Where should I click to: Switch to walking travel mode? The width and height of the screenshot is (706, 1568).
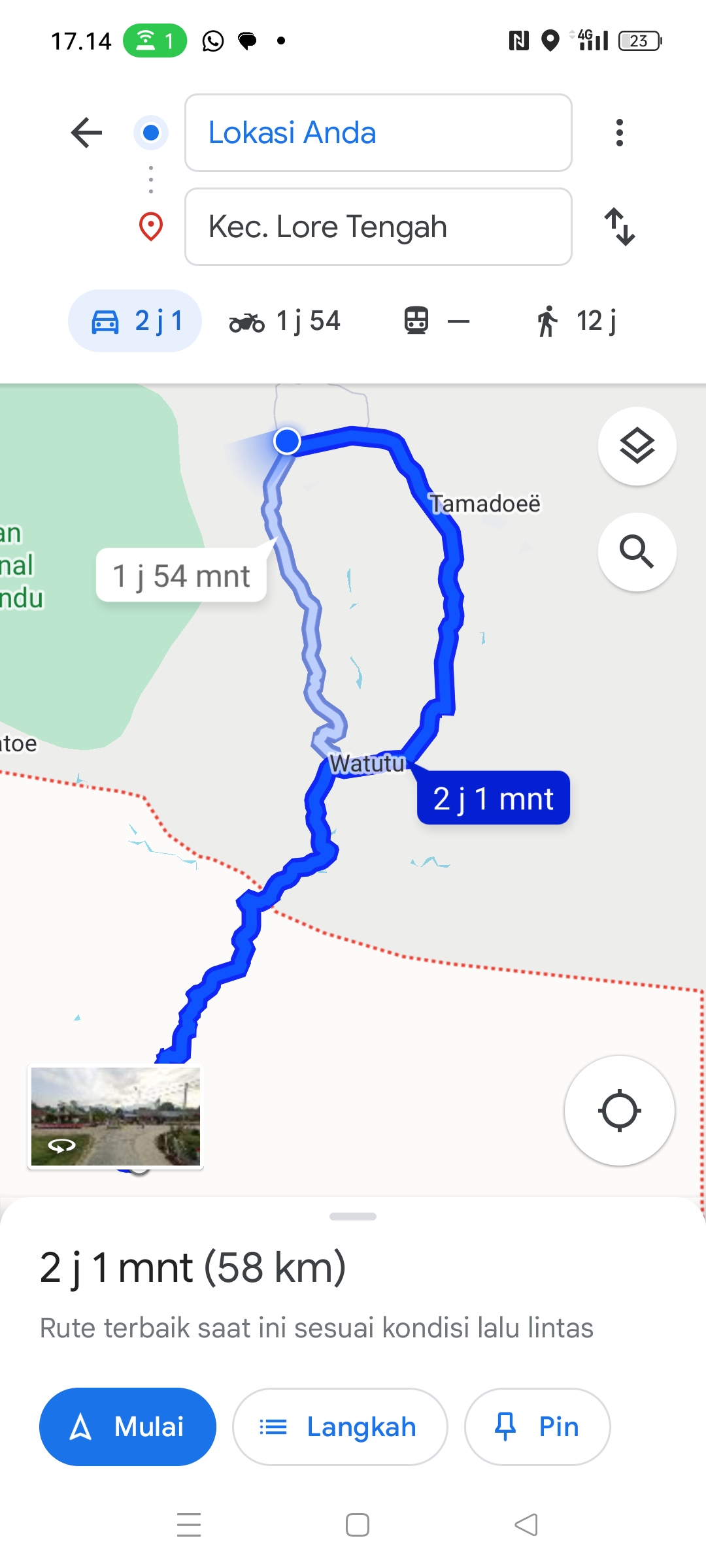coord(576,321)
